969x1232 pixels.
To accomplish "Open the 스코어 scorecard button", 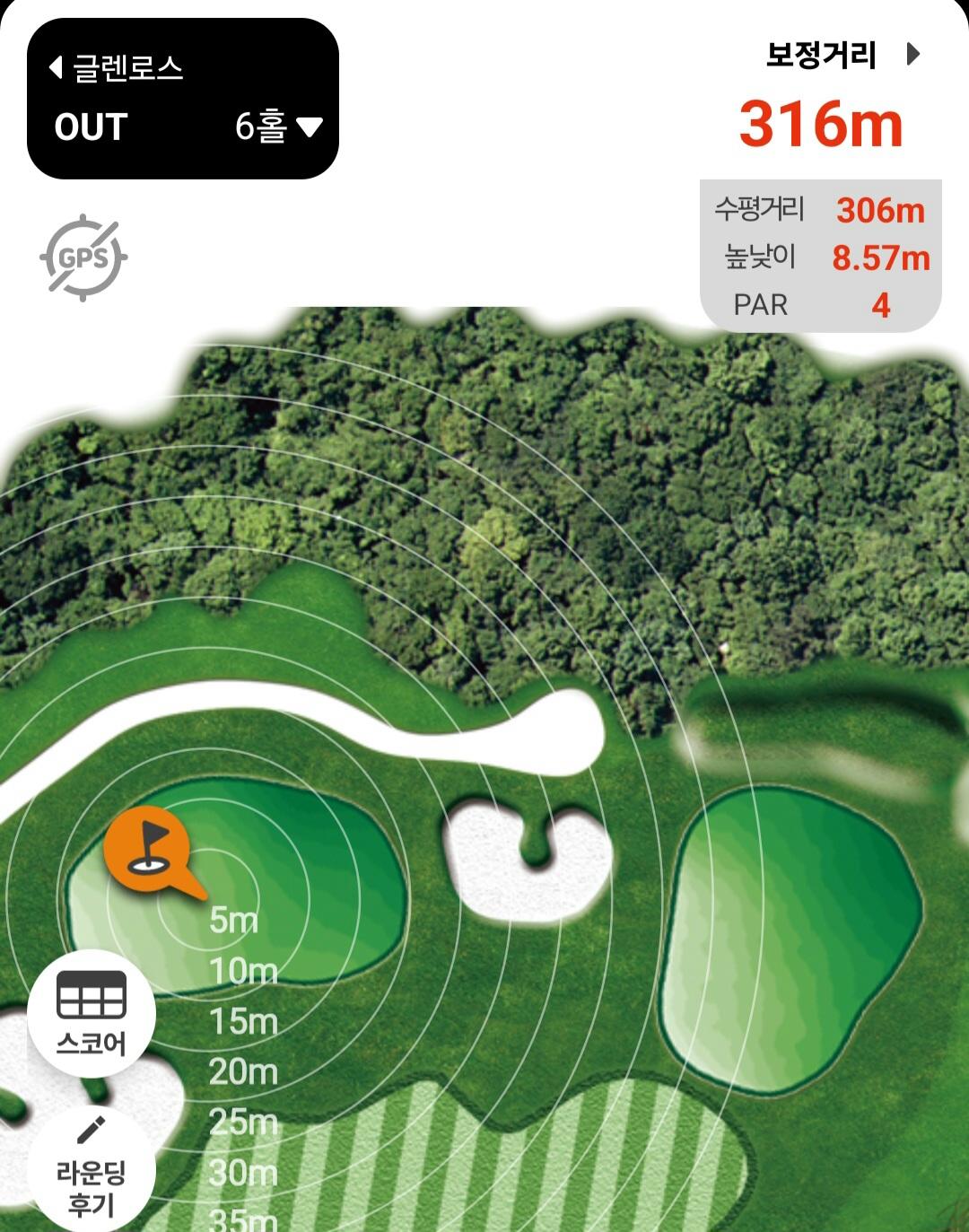I will [92, 1013].
